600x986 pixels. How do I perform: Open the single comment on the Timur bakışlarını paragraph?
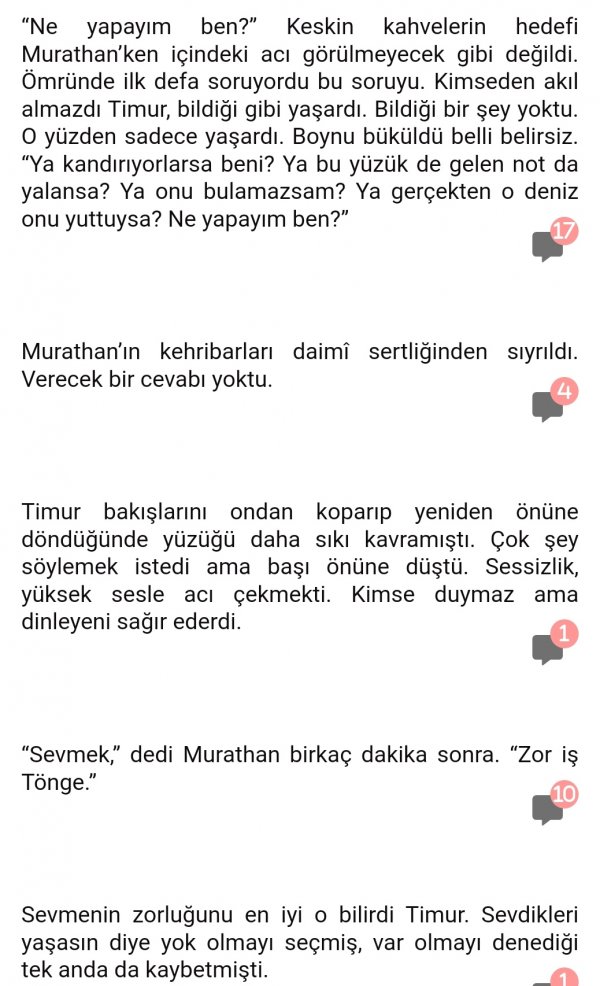point(551,644)
